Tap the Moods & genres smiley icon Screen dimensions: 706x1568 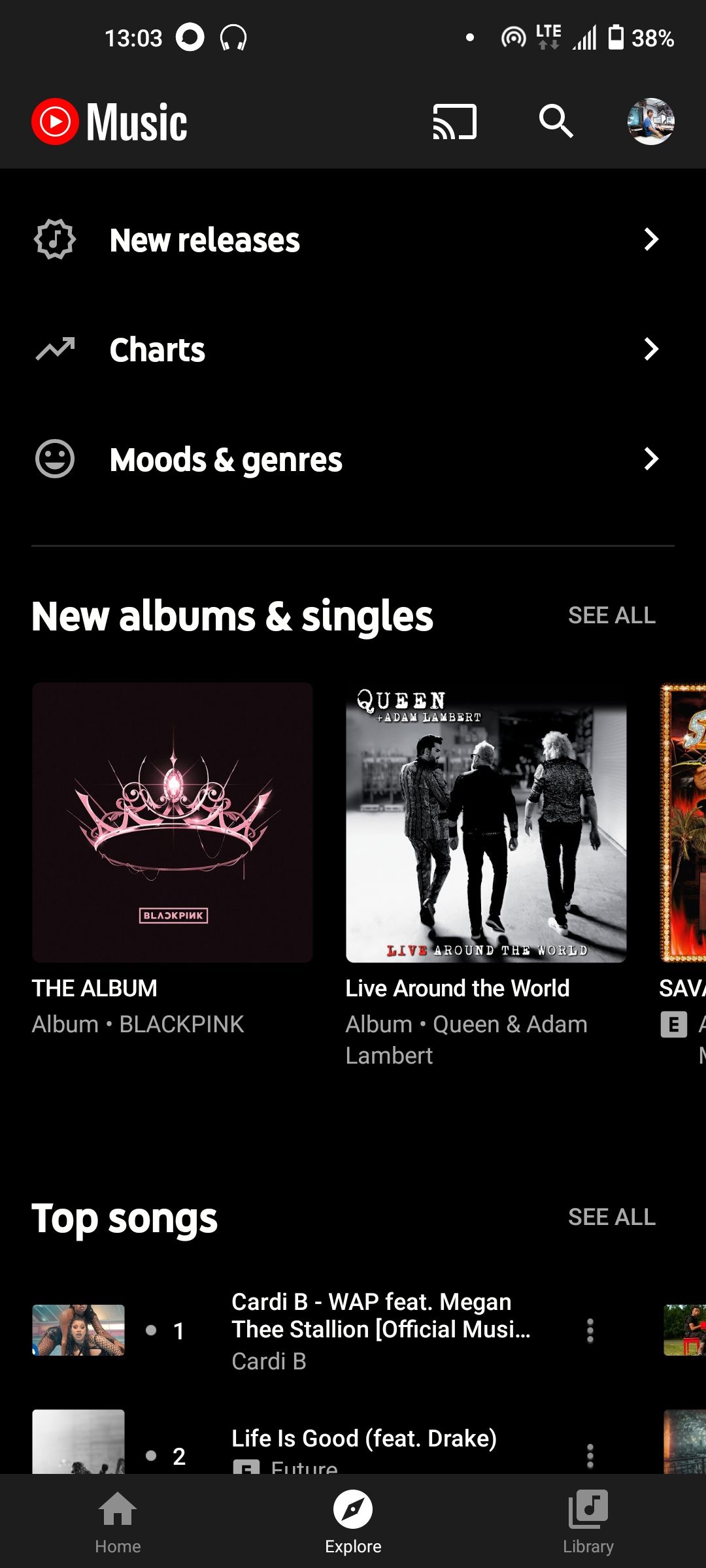(x=54, y=459)
